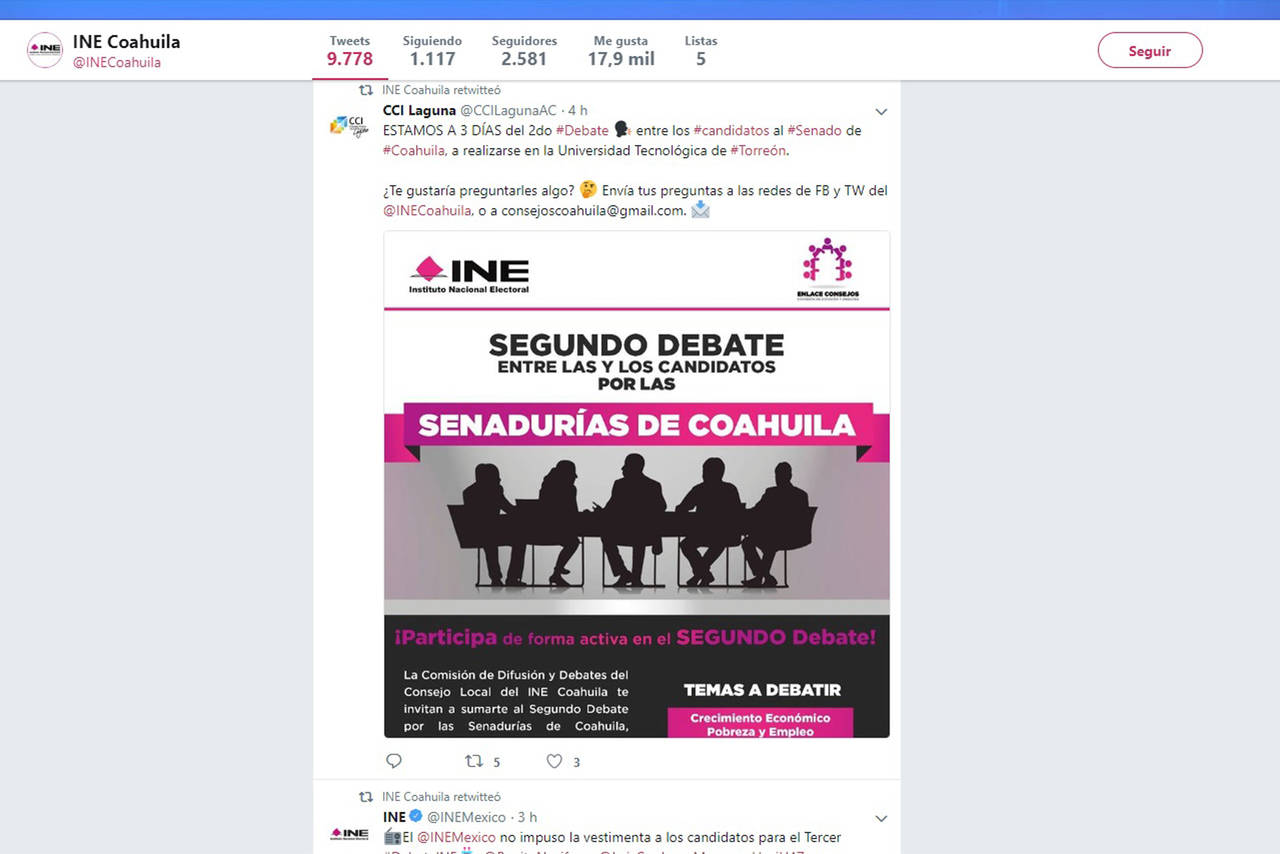Open the #Senado hashtag

(814, 131)
